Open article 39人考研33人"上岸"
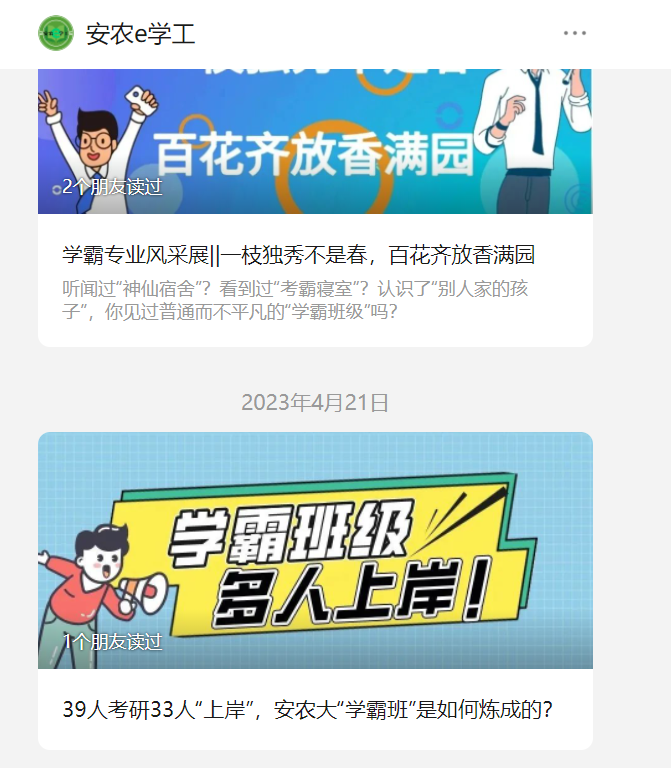This screenshot has height=768, width=671. (307, 710)
